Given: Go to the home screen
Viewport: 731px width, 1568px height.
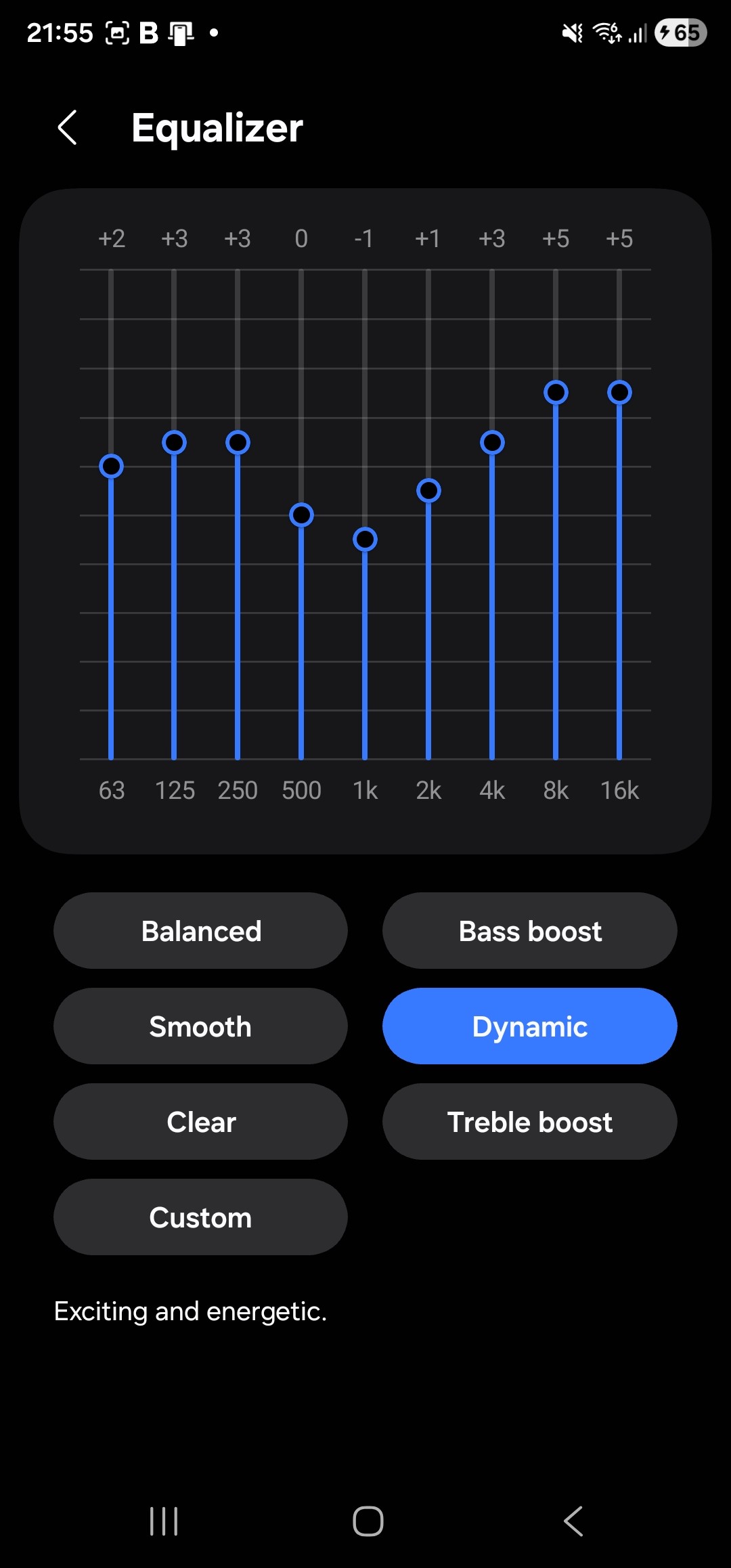Looking at the screenshot, I should (x=368, y=1521).
